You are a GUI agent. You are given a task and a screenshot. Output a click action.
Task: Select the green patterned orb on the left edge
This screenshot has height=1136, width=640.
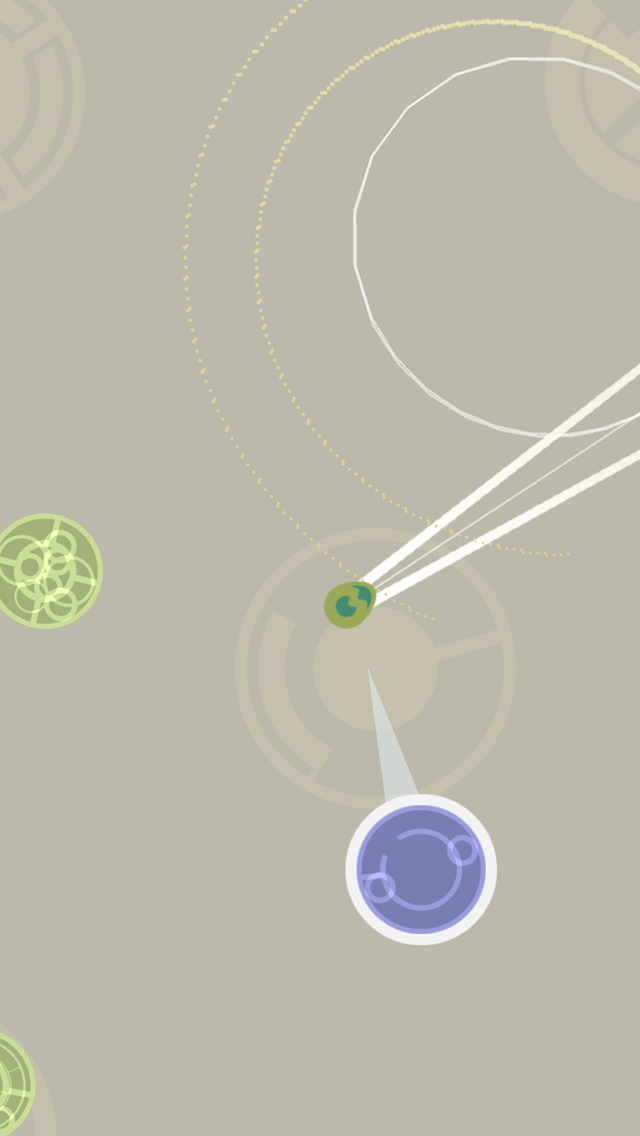pos(47,571)
